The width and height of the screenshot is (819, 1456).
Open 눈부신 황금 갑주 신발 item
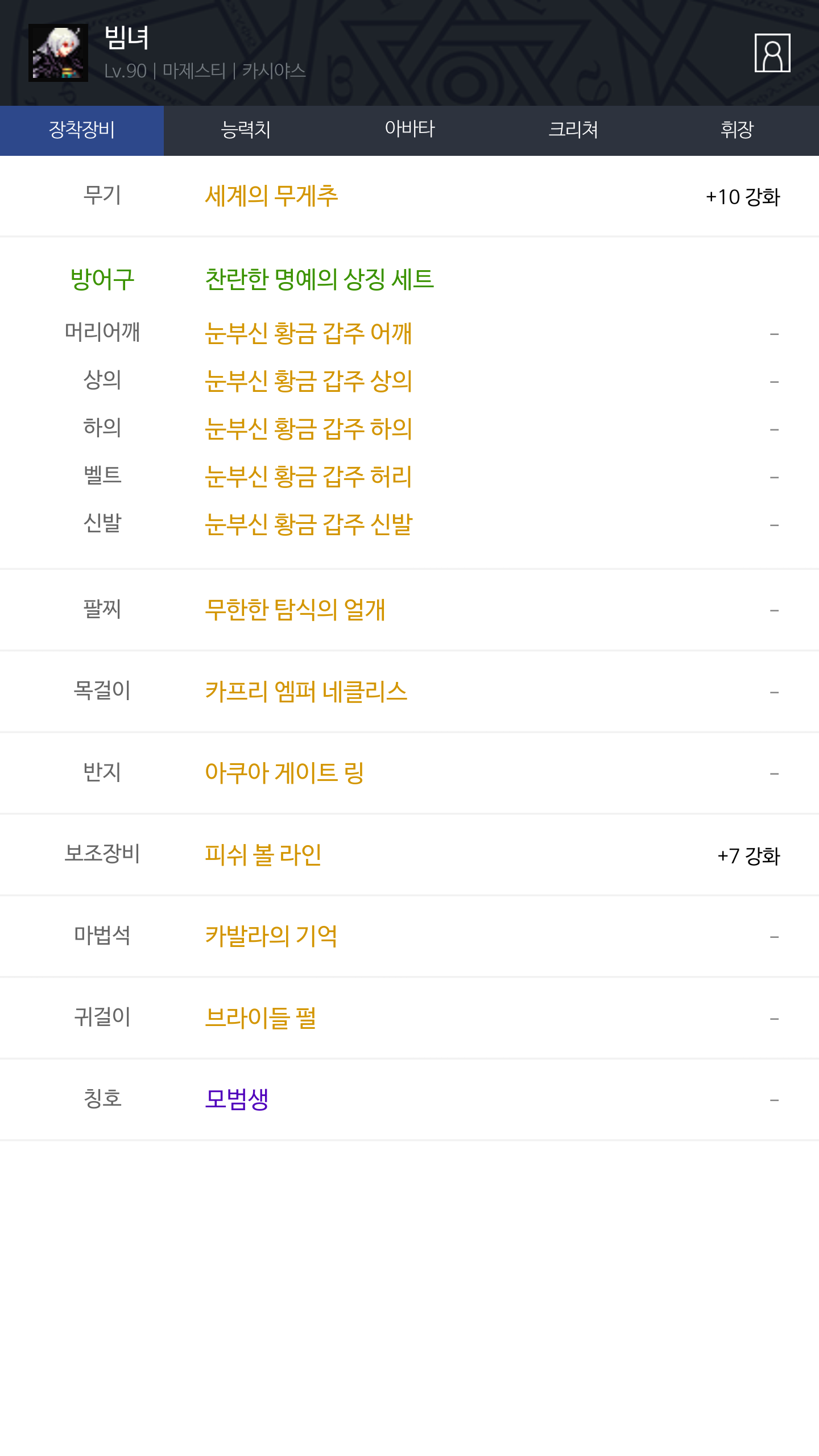pyautogui.click(x=308, y=524)
